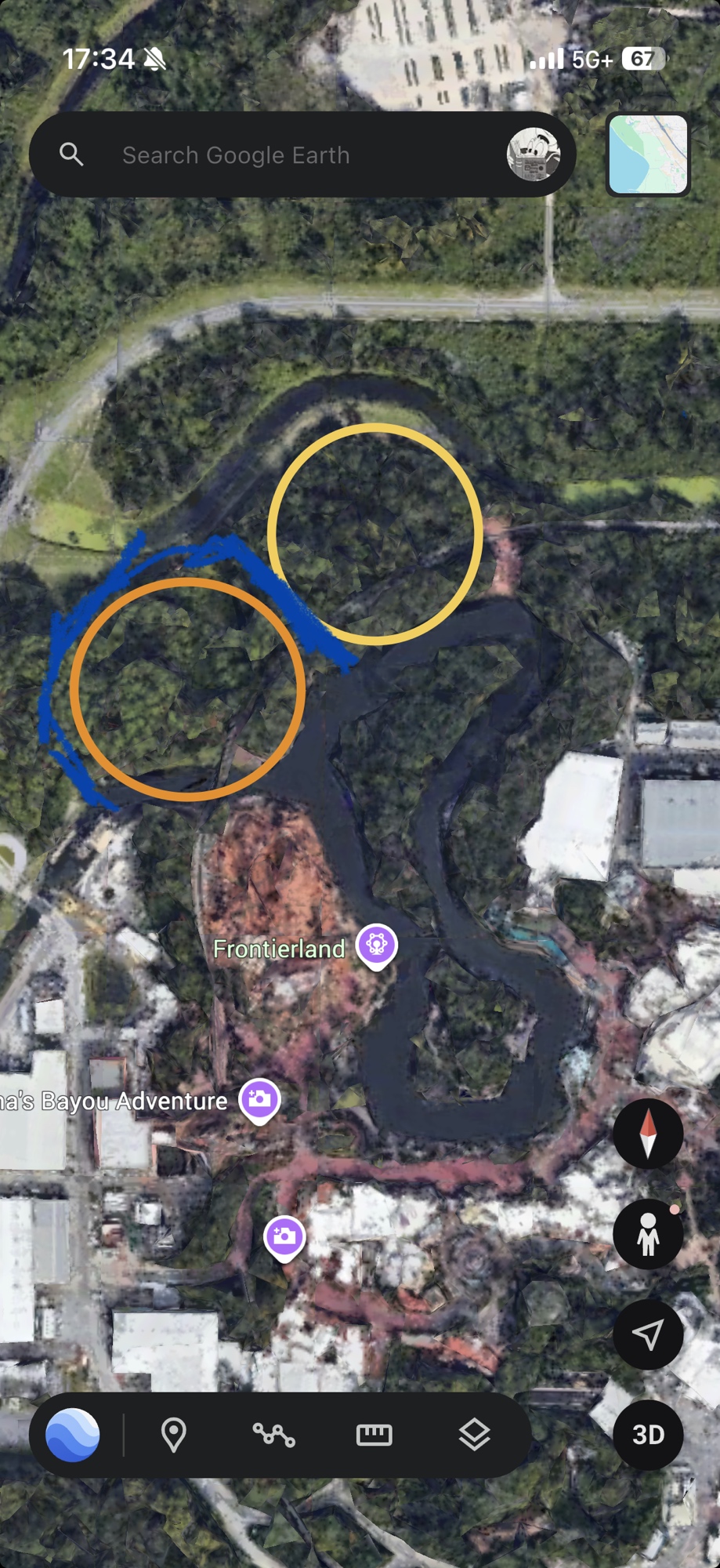Open the account profile avatar

(x=534, y=154)
